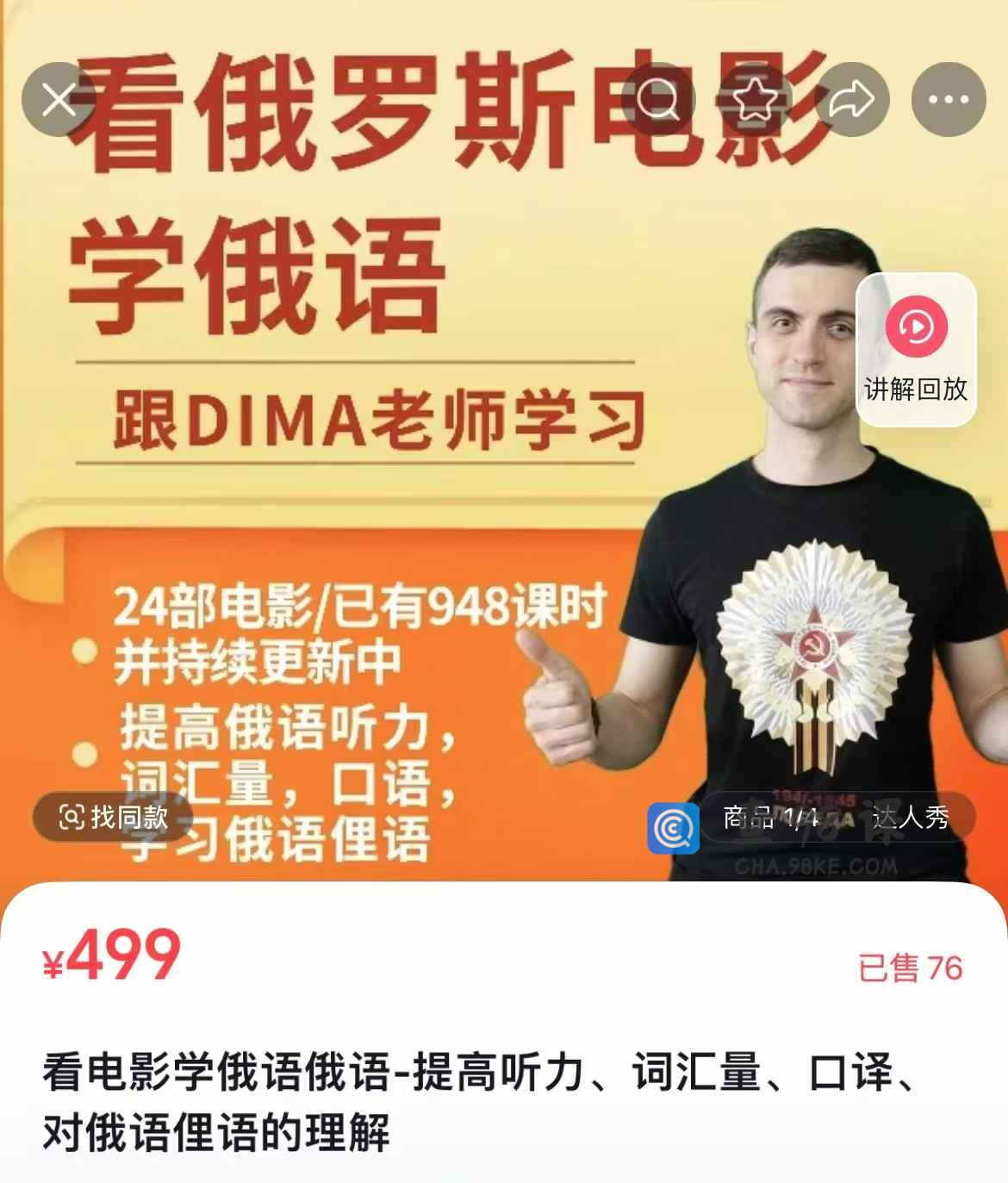This screenshot has height=1183, width=1008.
Task: Play the 讲解回放 explanation replay
Action: (x=916, y=349)
